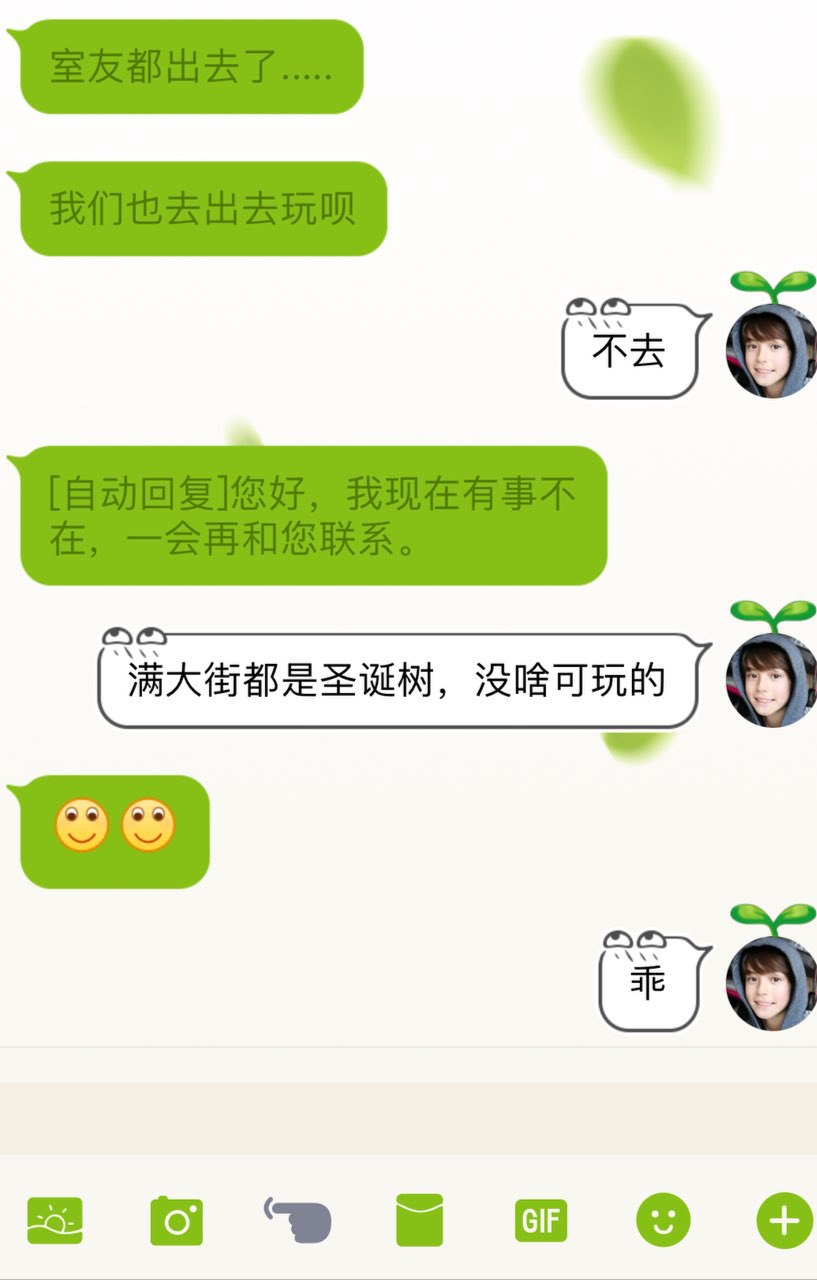Tap the message input field
Viewport: 817px width, 1280px height.
click(x=408, y=1117)
